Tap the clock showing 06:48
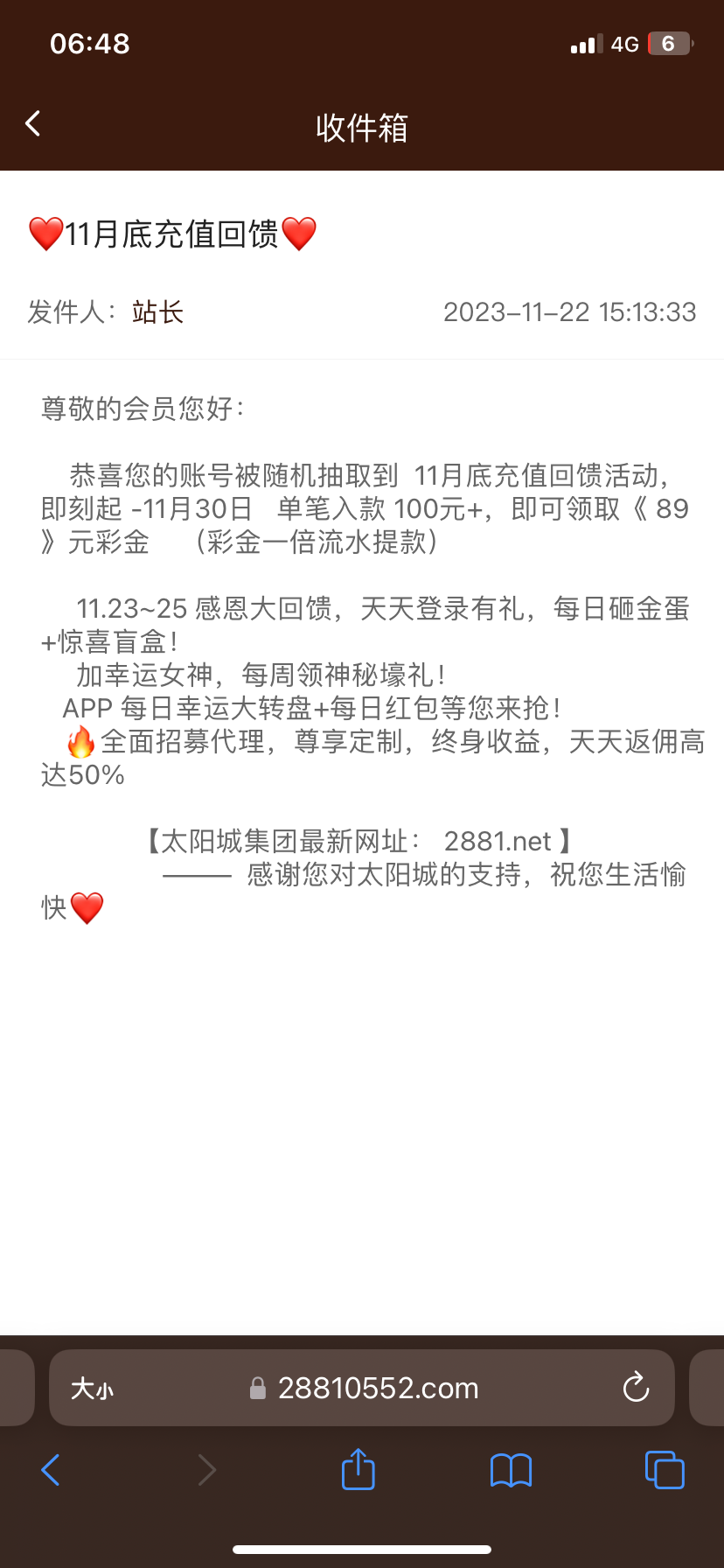724x1568 pixels. coord(88,43)
